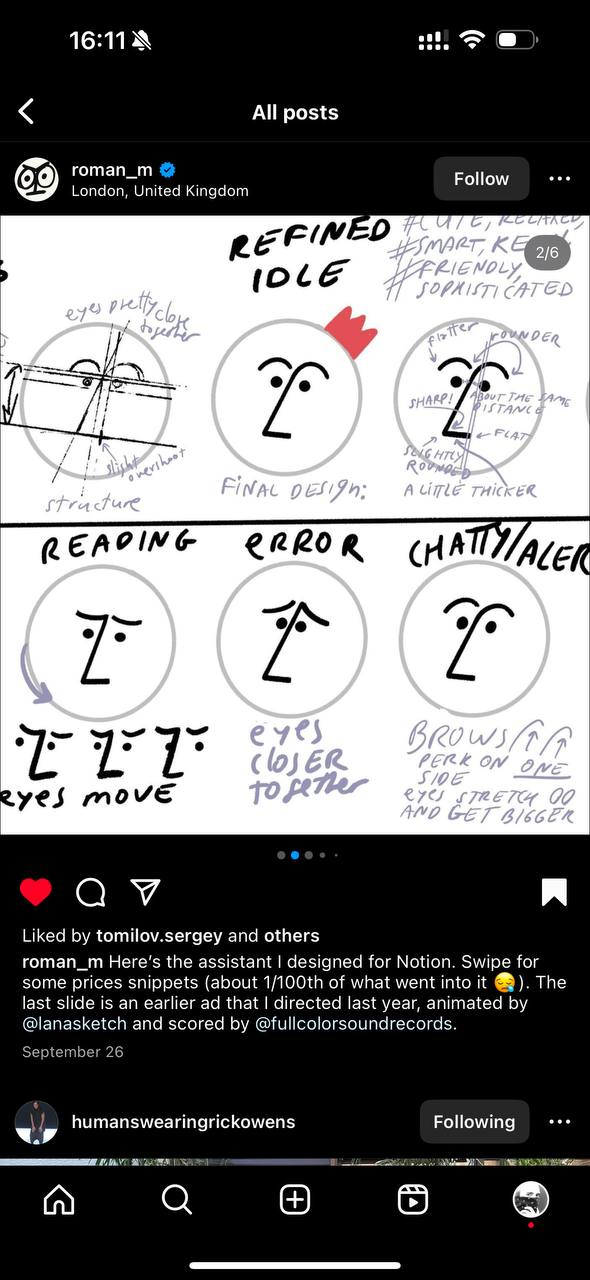Image resolution: width=590 pixels, height=1280 pixels.
Task: View the list of others who liked this post
Action: point(292,936)
